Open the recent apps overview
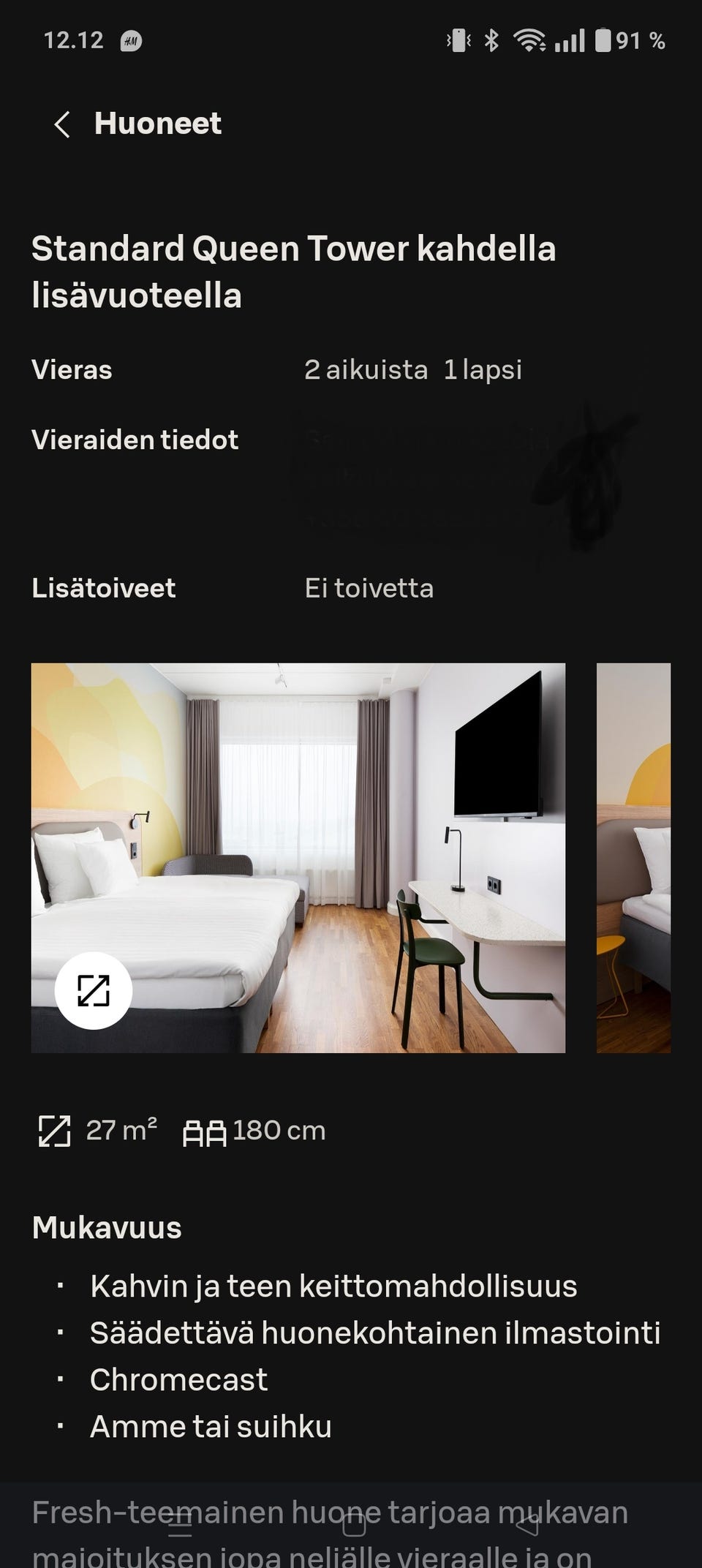Screen dimensions: 702x1568 click(180, 1525)
